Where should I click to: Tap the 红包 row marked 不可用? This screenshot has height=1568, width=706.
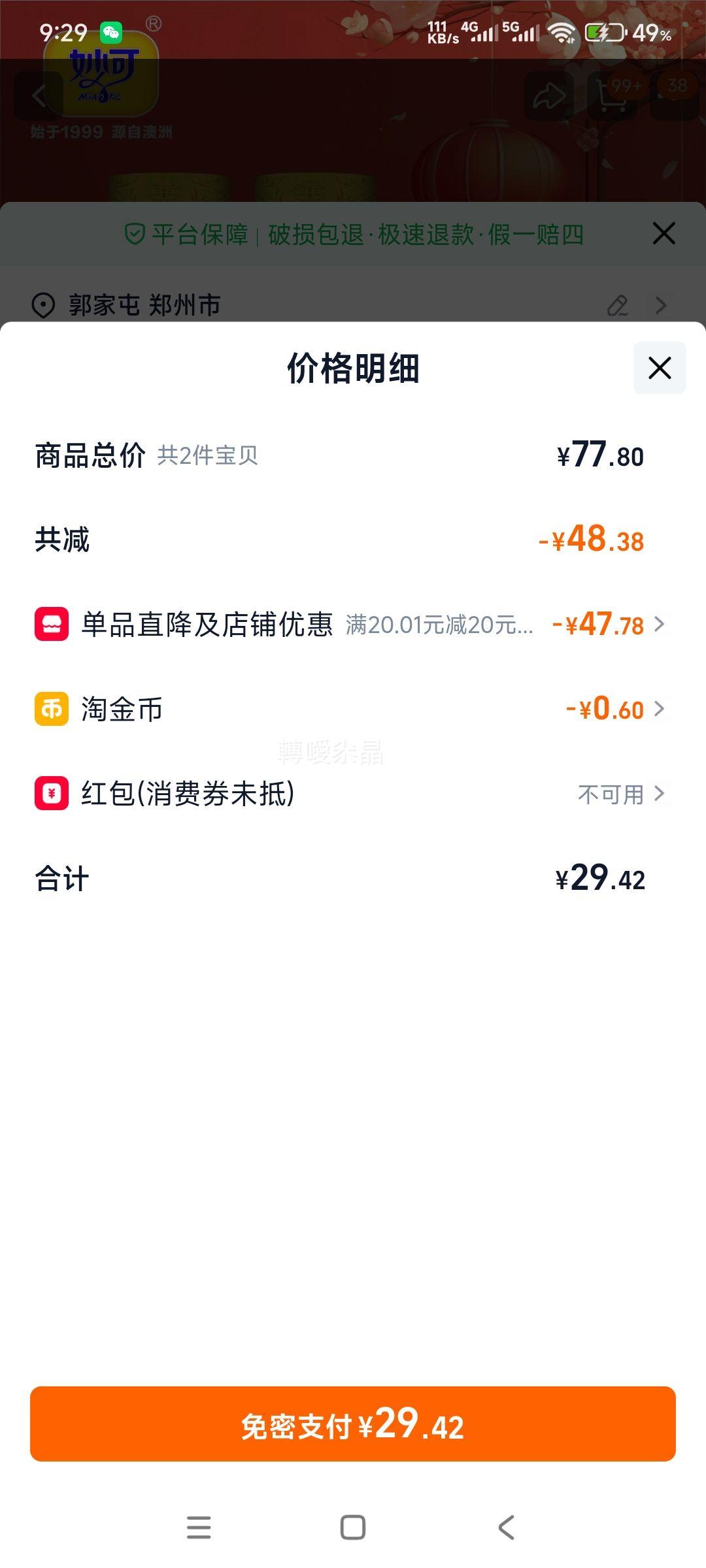click(353, 794)
